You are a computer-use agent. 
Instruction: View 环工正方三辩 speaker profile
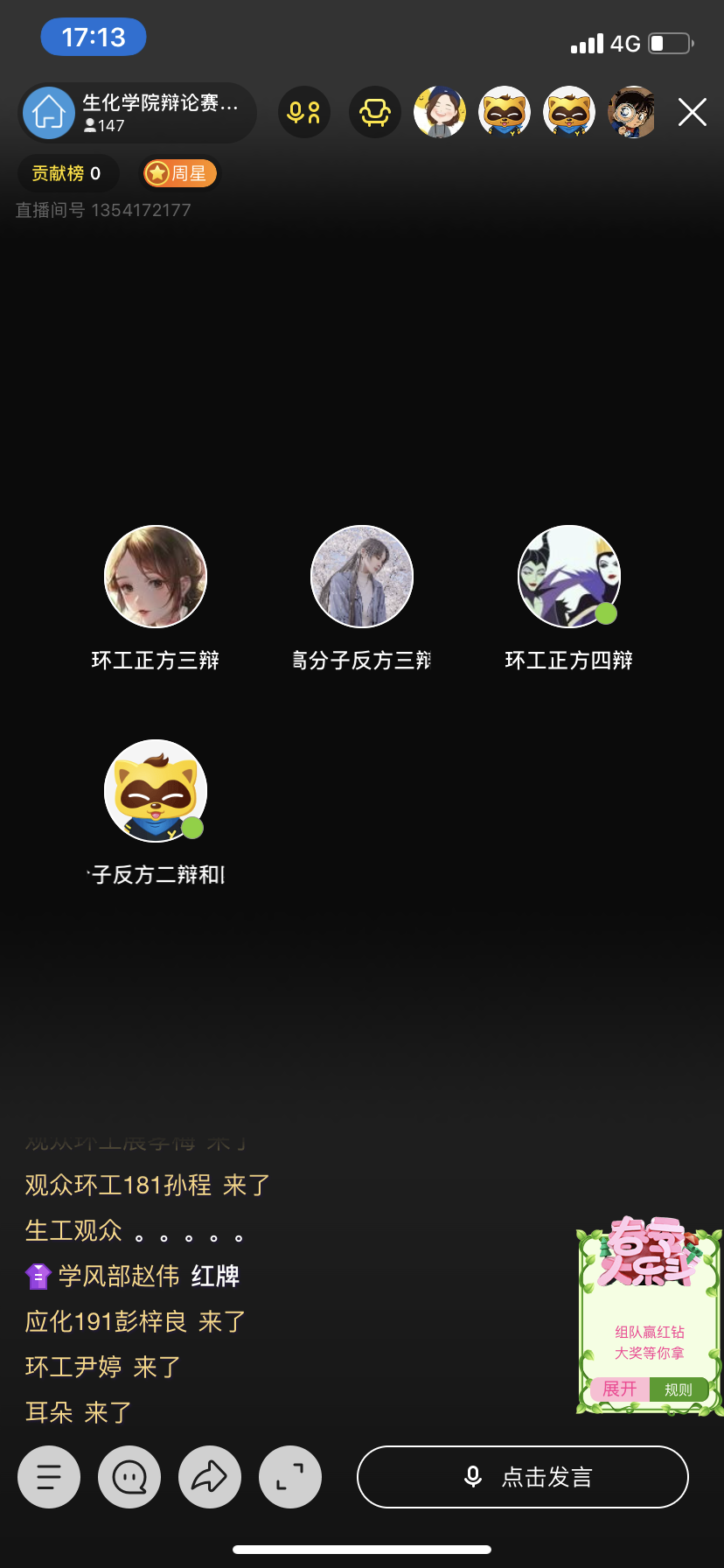click(x=156, y=577)
